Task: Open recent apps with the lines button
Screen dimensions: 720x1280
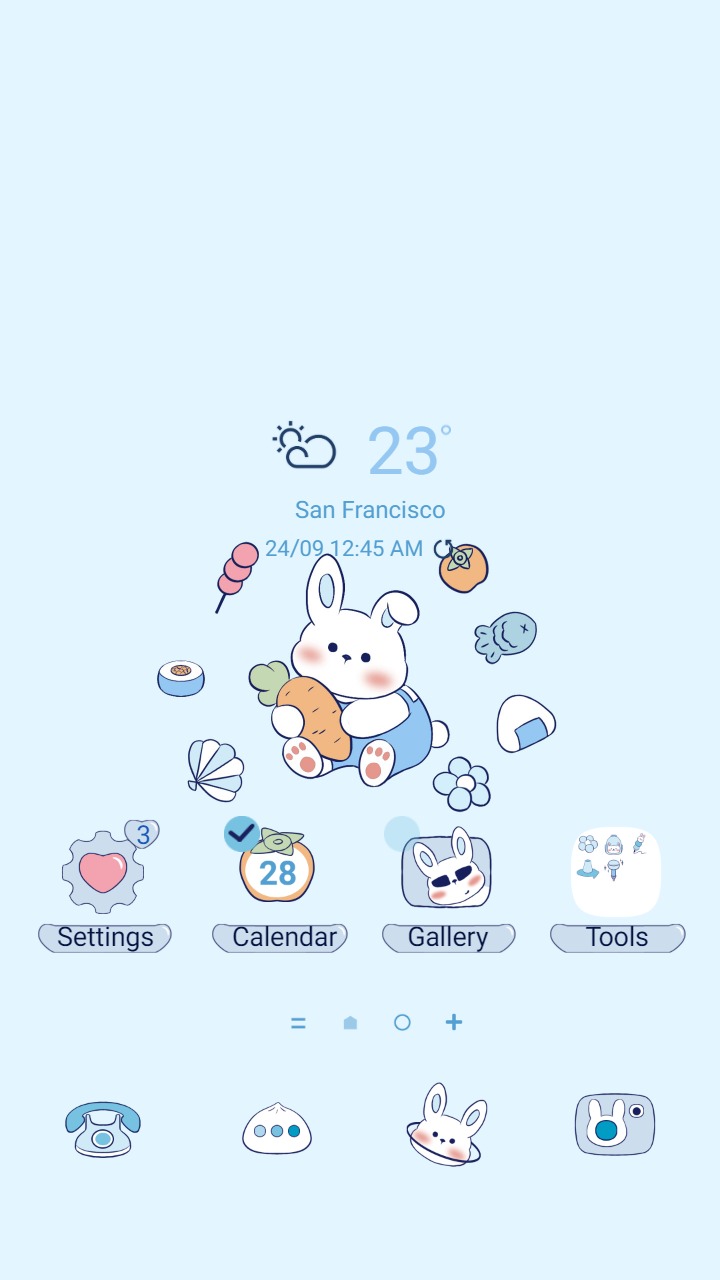Action: (x=298, y=1022)
